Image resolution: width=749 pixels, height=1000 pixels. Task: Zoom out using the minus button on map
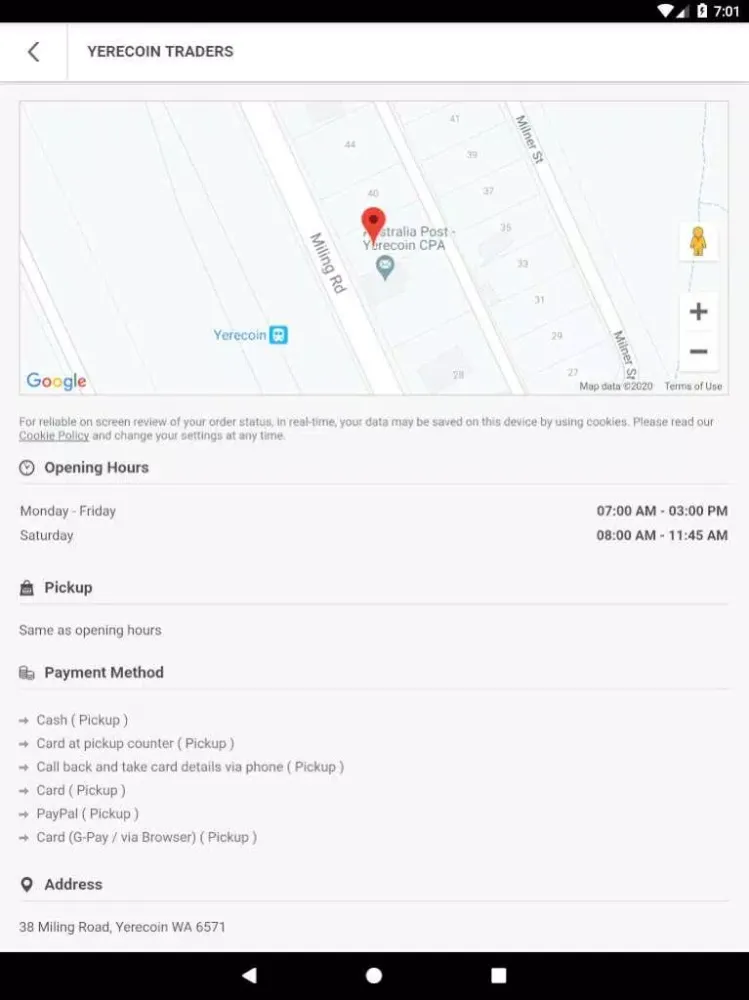tap(698, 350)
